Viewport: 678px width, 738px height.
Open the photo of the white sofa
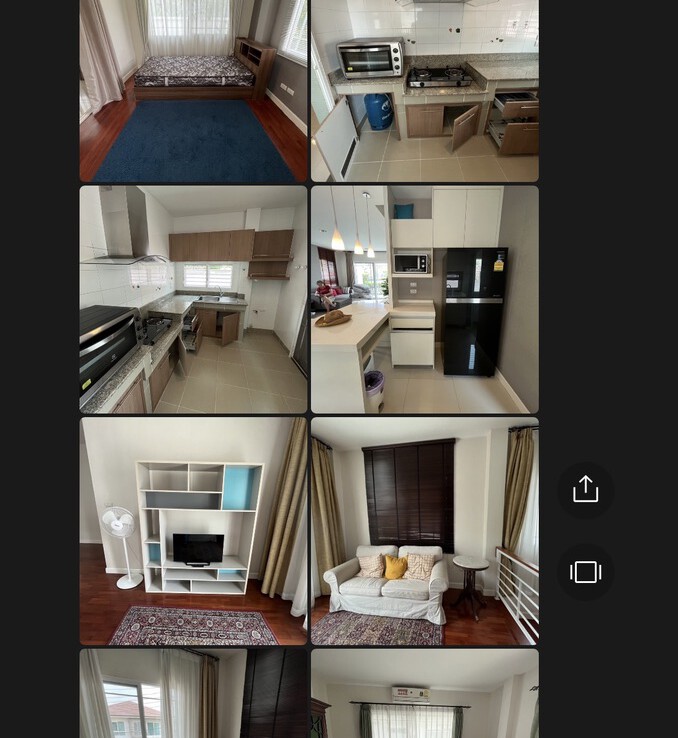tap(424, 531)
